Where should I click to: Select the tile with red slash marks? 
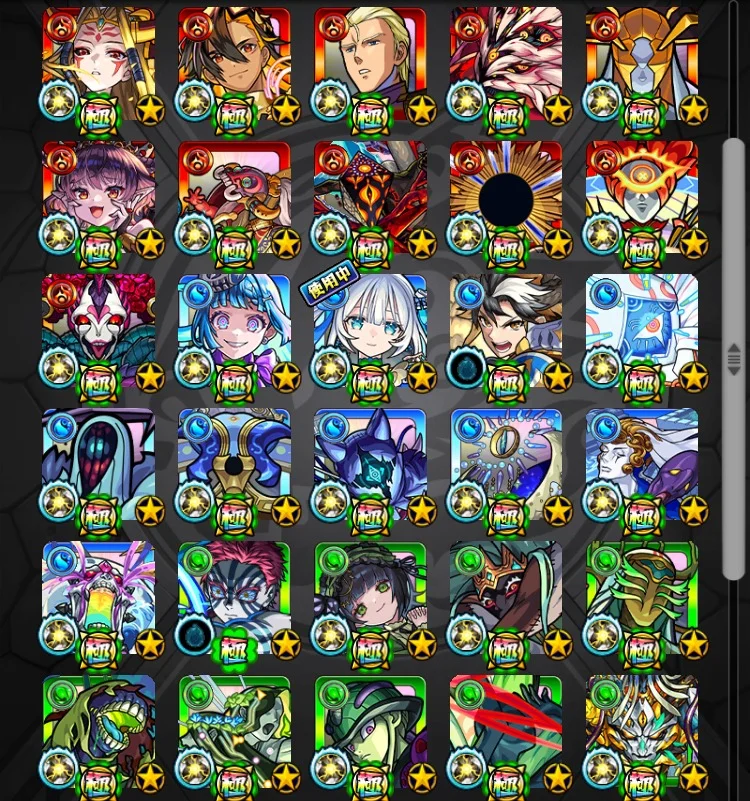[x=506, y=731]
